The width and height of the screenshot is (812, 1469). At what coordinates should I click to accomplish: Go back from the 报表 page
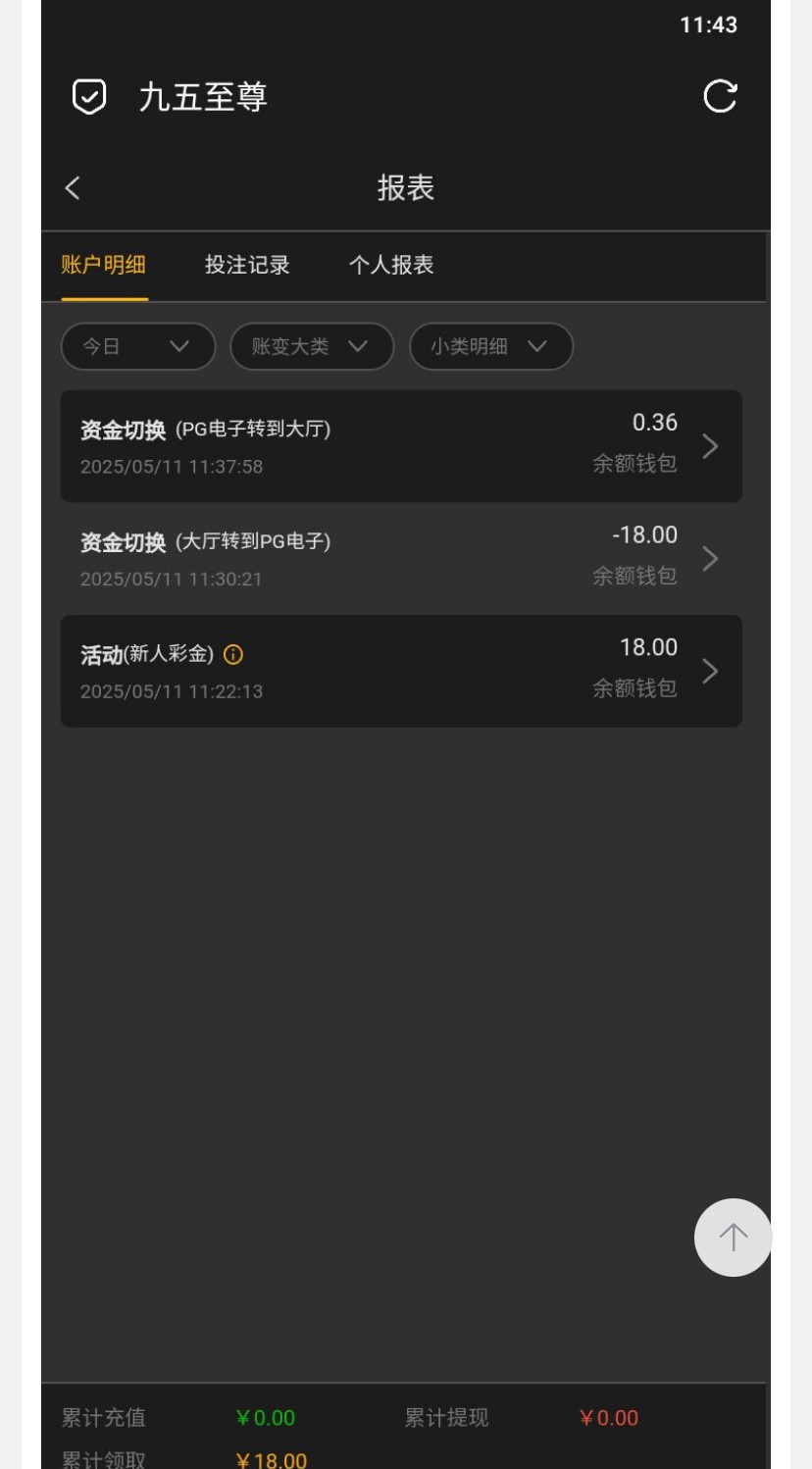click(x=73, y=188)
